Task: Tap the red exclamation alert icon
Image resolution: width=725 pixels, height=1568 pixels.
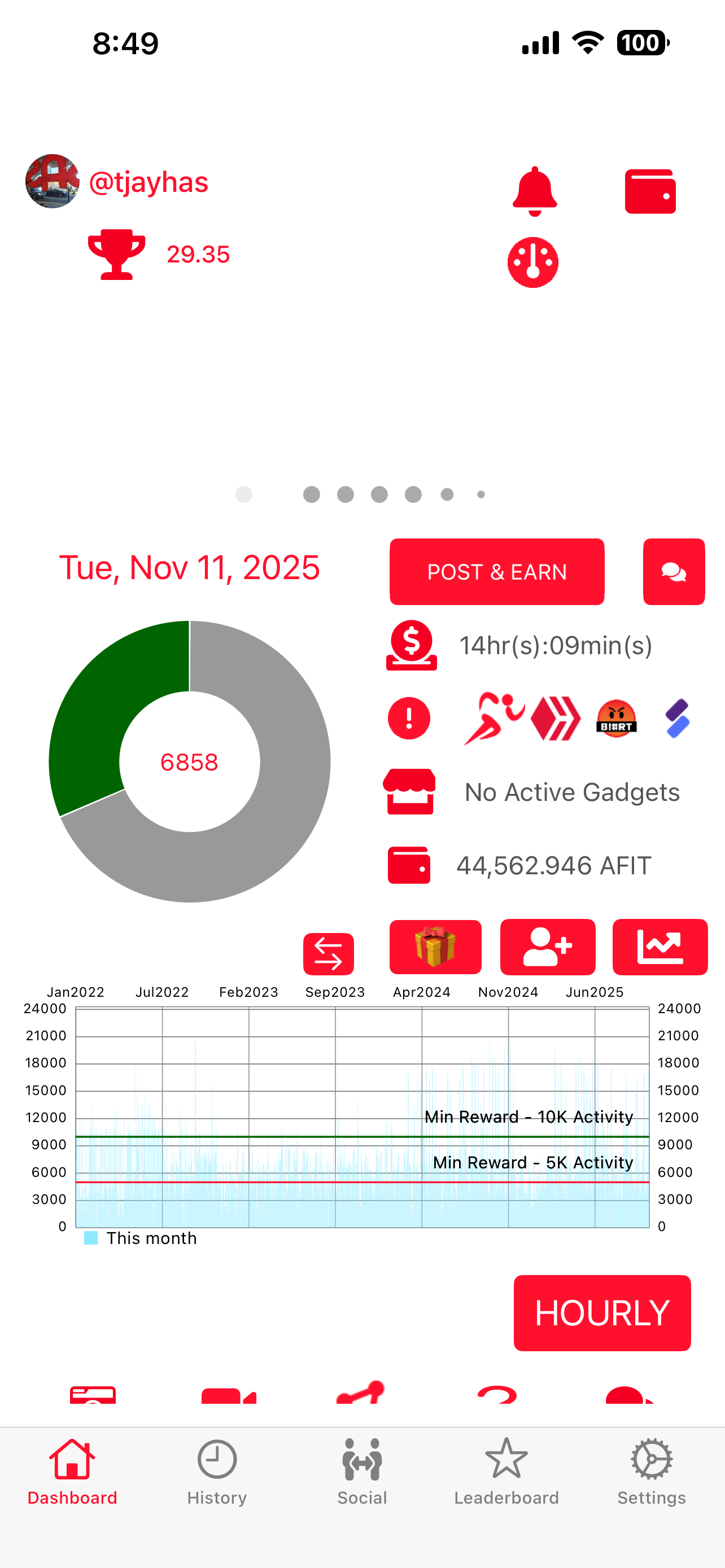Action: [409, 719]
